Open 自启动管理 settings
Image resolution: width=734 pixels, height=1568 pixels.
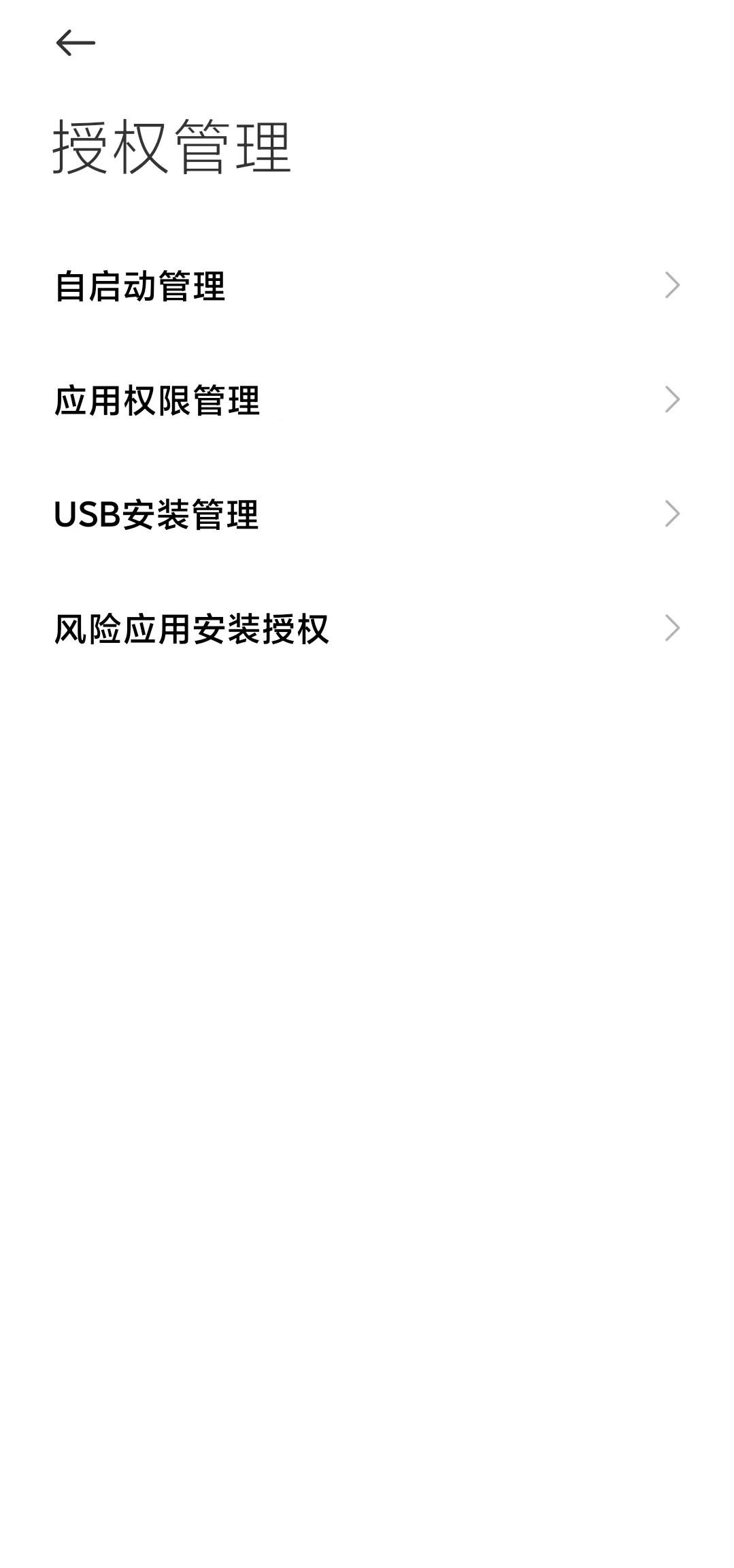click(367, 286)
